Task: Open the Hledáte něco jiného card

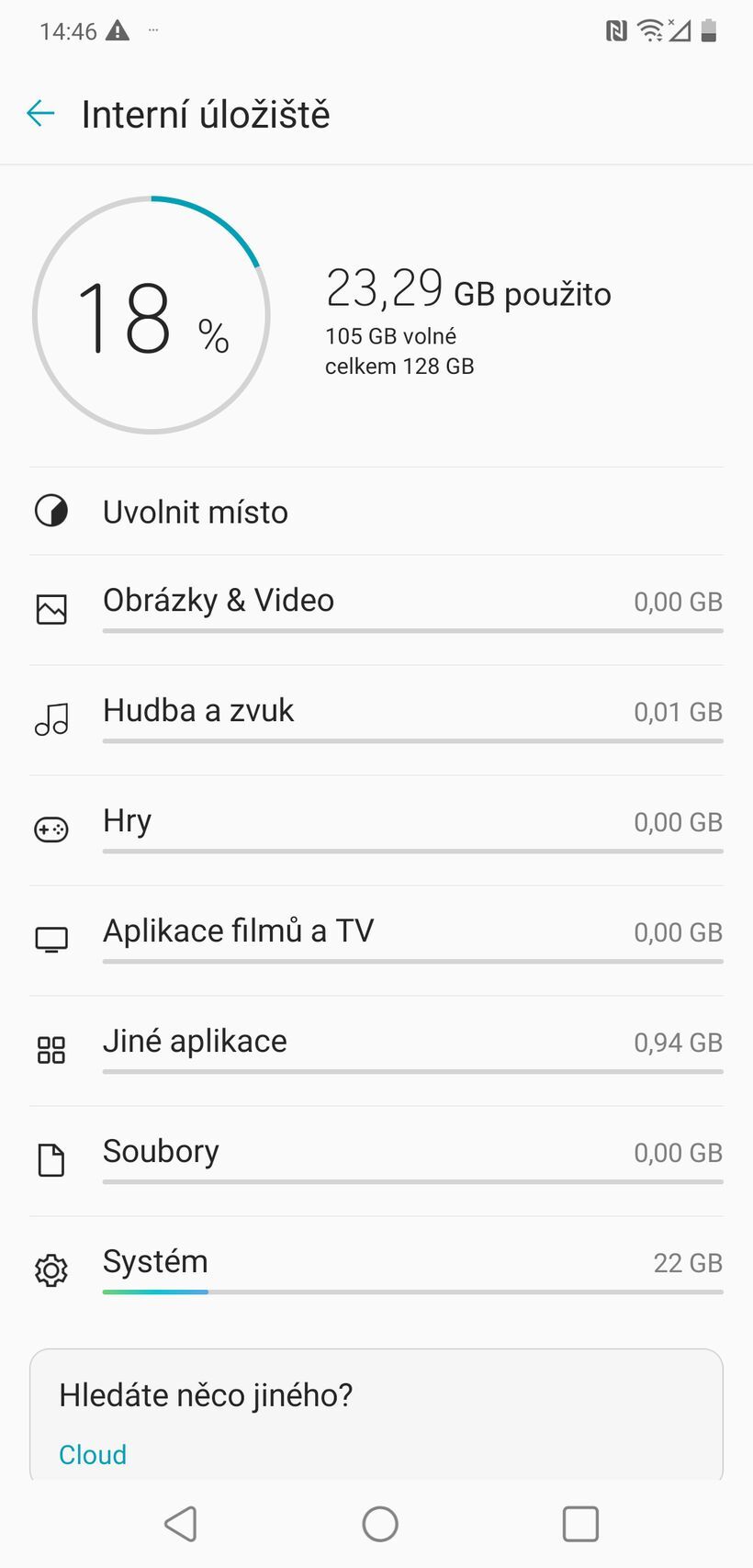Action: 376,1415
